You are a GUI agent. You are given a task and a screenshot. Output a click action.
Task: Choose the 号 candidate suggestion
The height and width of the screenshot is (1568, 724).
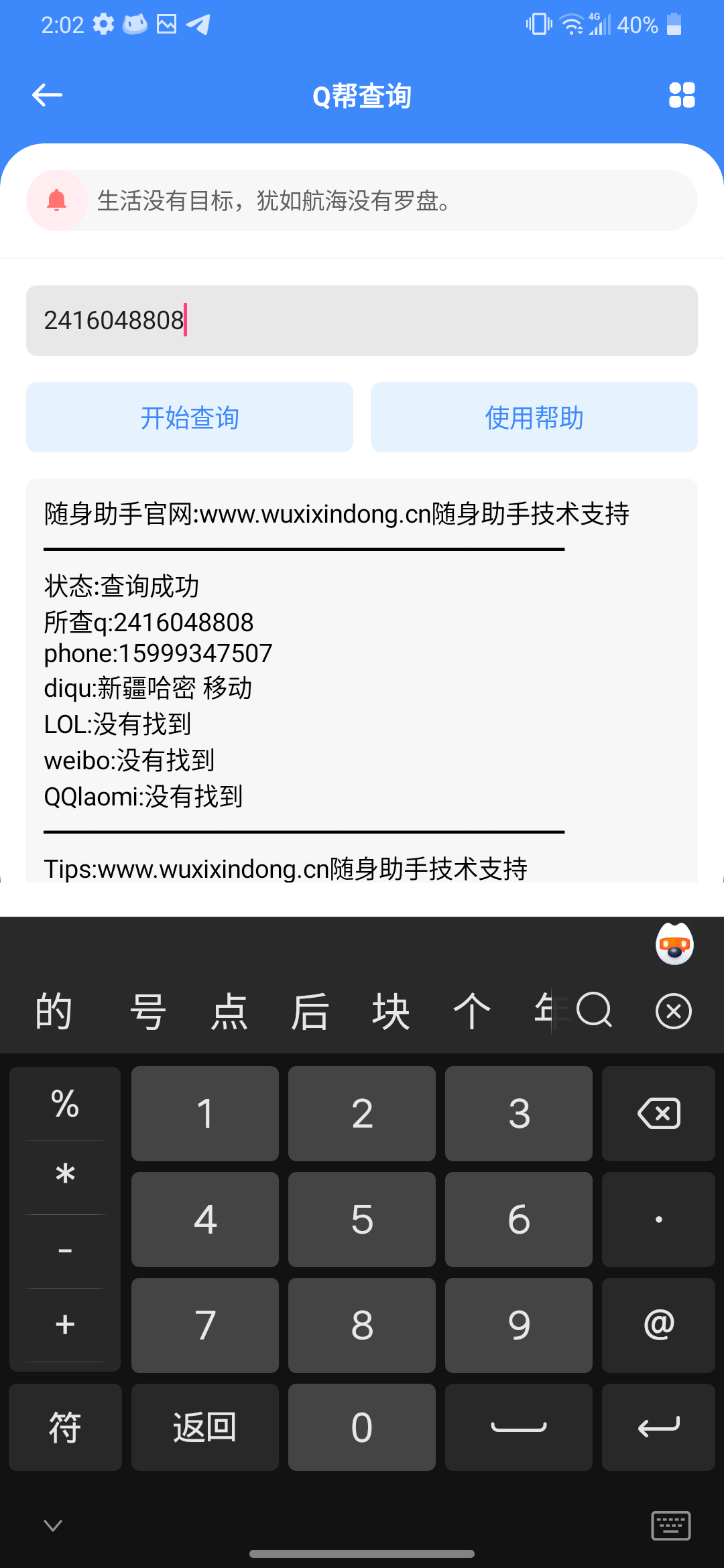tap(147, 1011)
